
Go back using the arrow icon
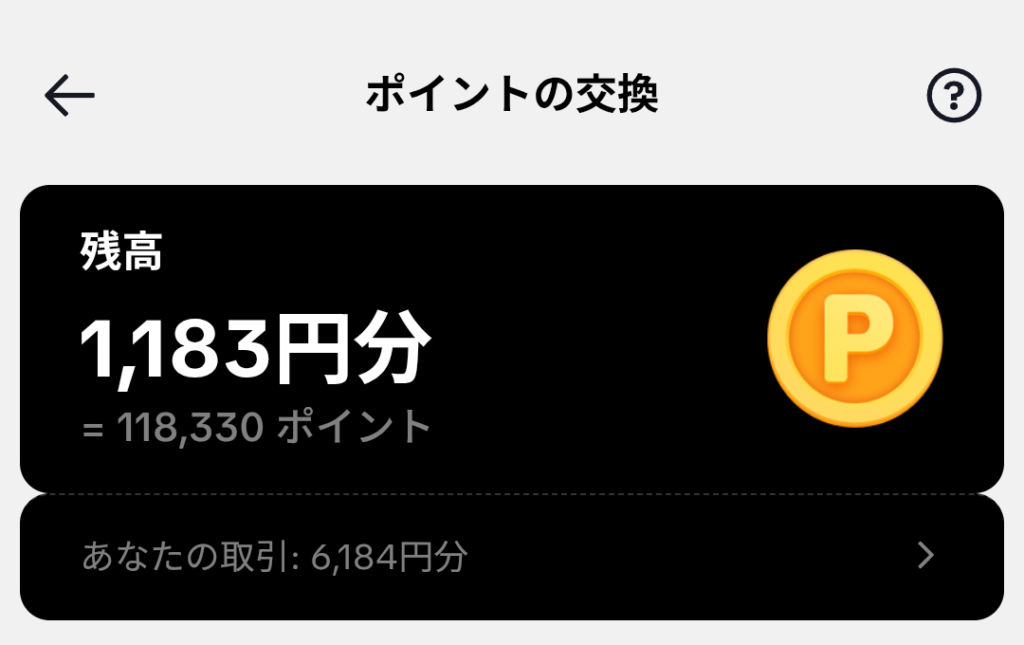point(69,96)
